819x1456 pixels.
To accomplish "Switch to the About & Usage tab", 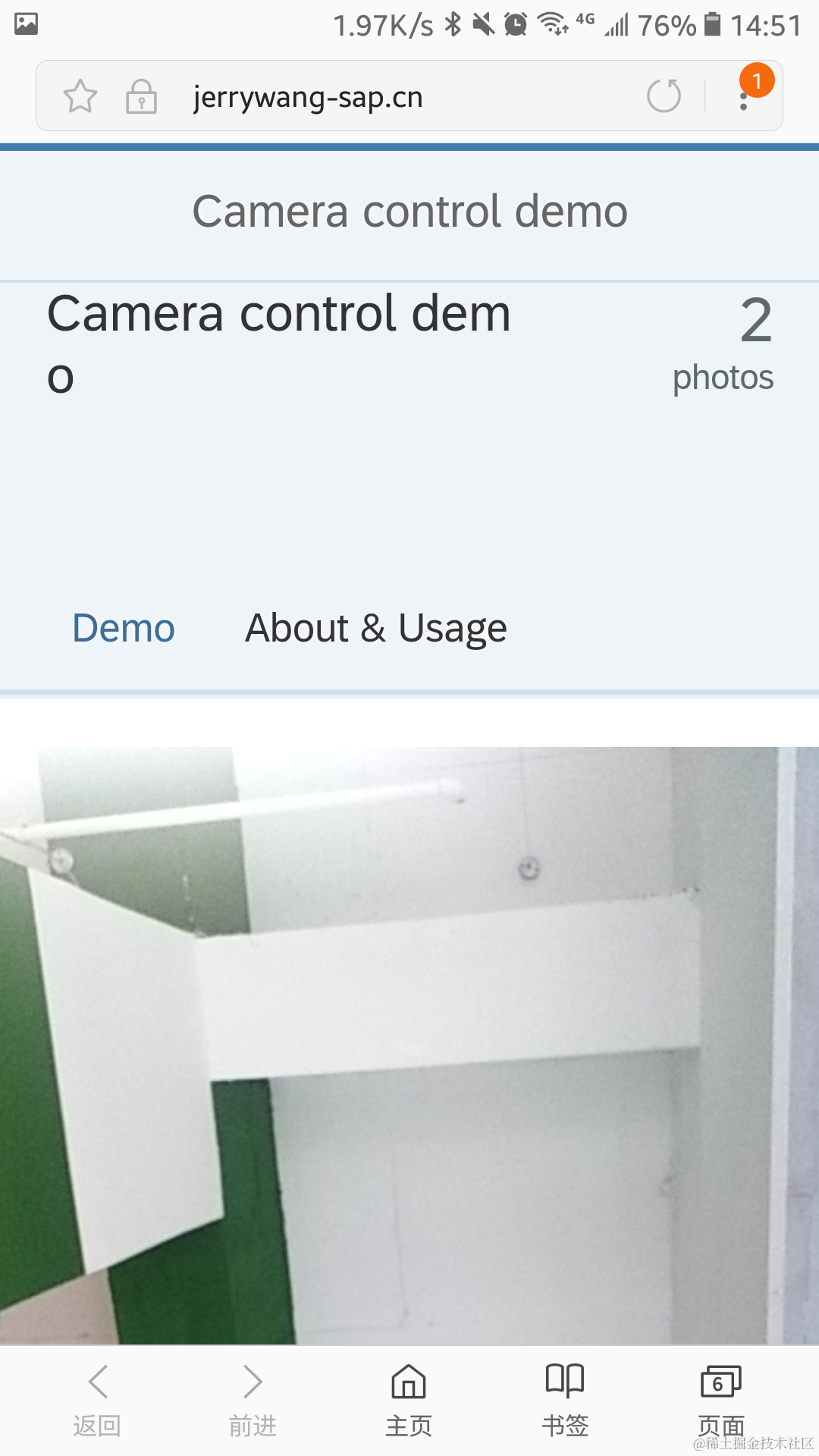I will 375,629.
